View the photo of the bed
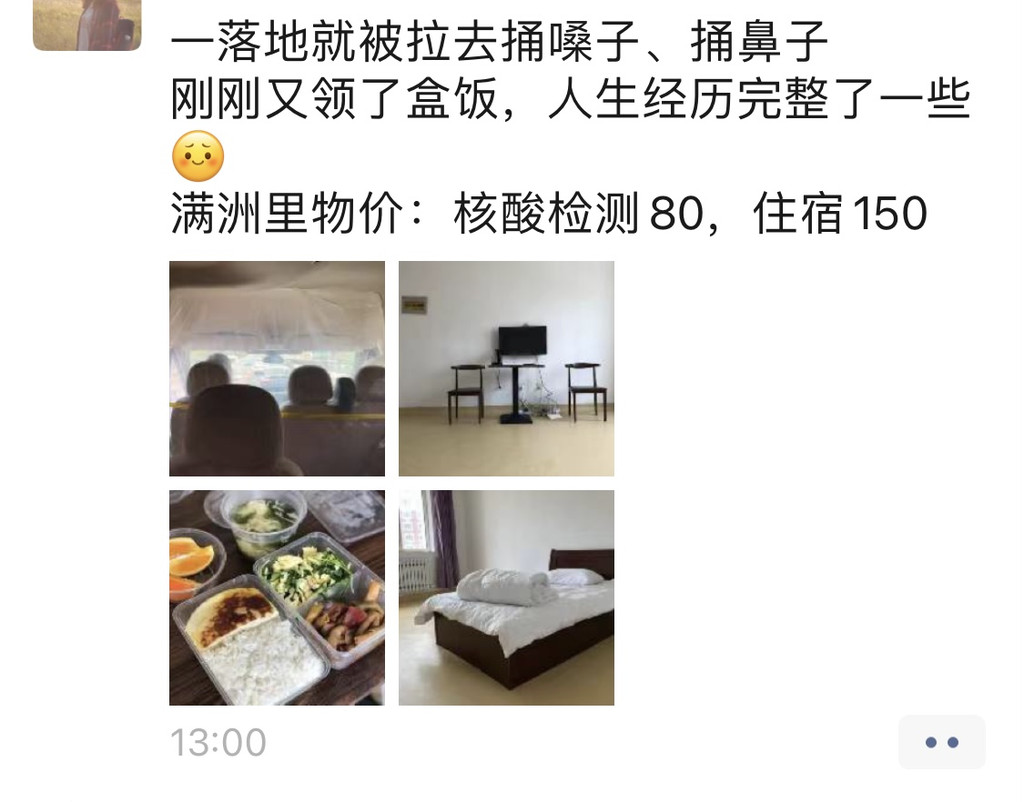Screen dimensions: 1024x802 coord(506,597)
